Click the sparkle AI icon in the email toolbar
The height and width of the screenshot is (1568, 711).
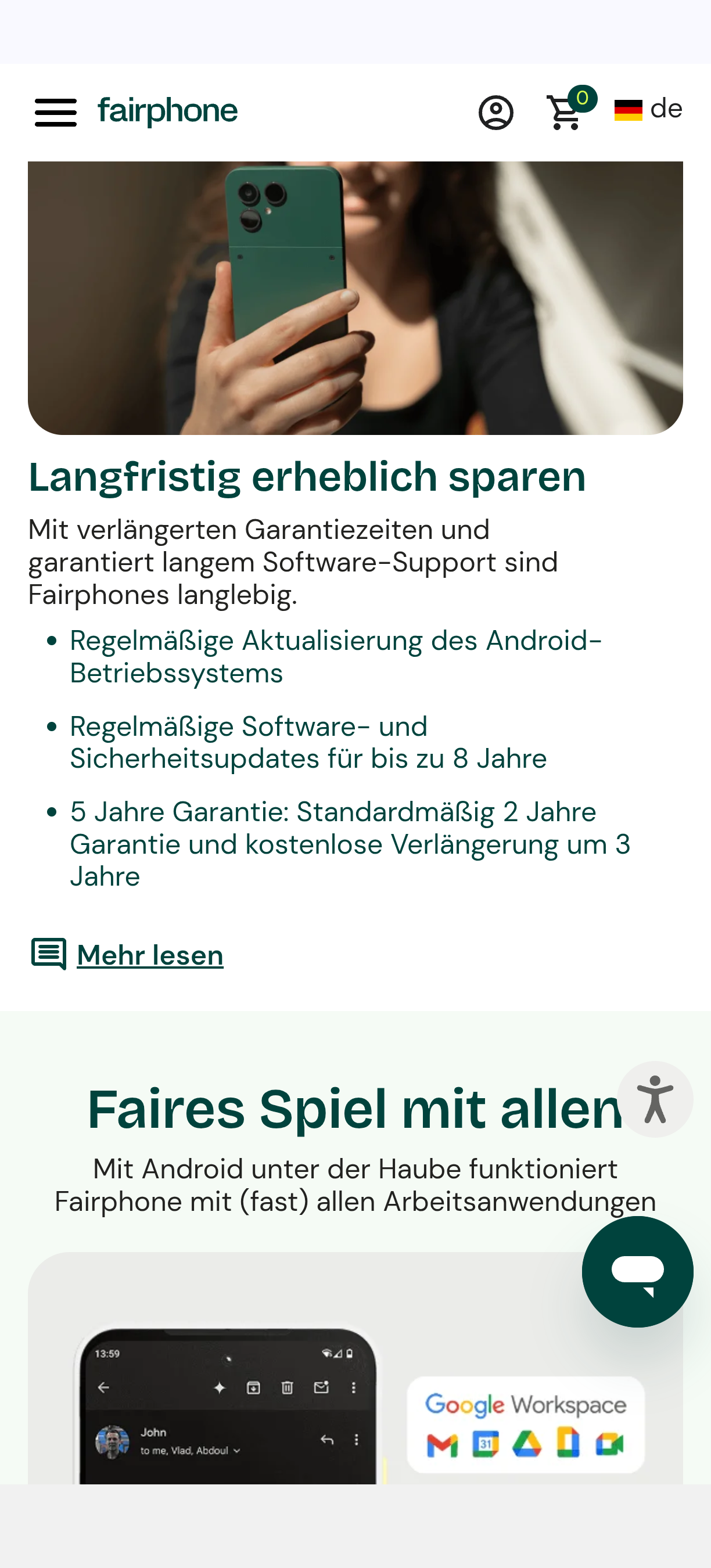[x=220, y=1389]
